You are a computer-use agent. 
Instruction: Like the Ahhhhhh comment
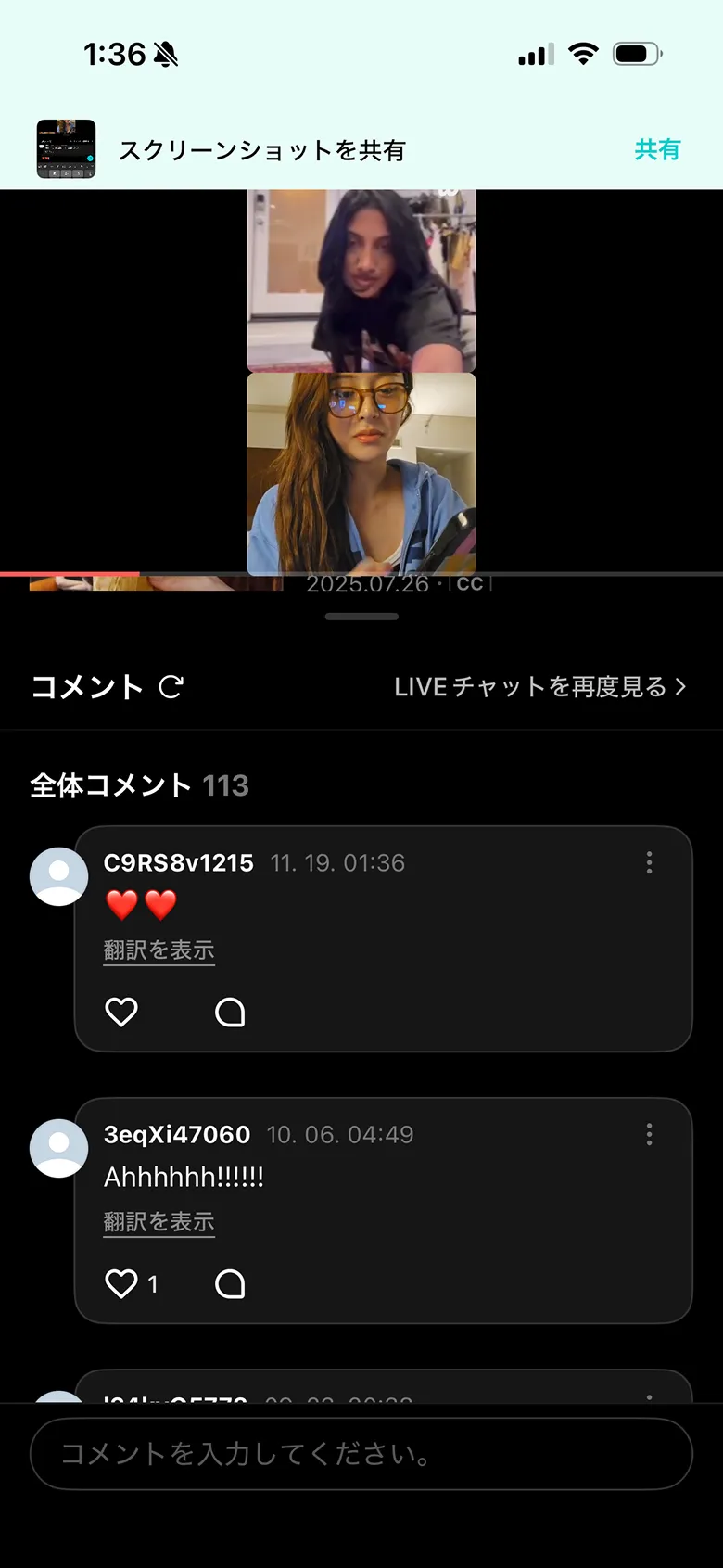pyautogui.click(x=121, y=1283)
